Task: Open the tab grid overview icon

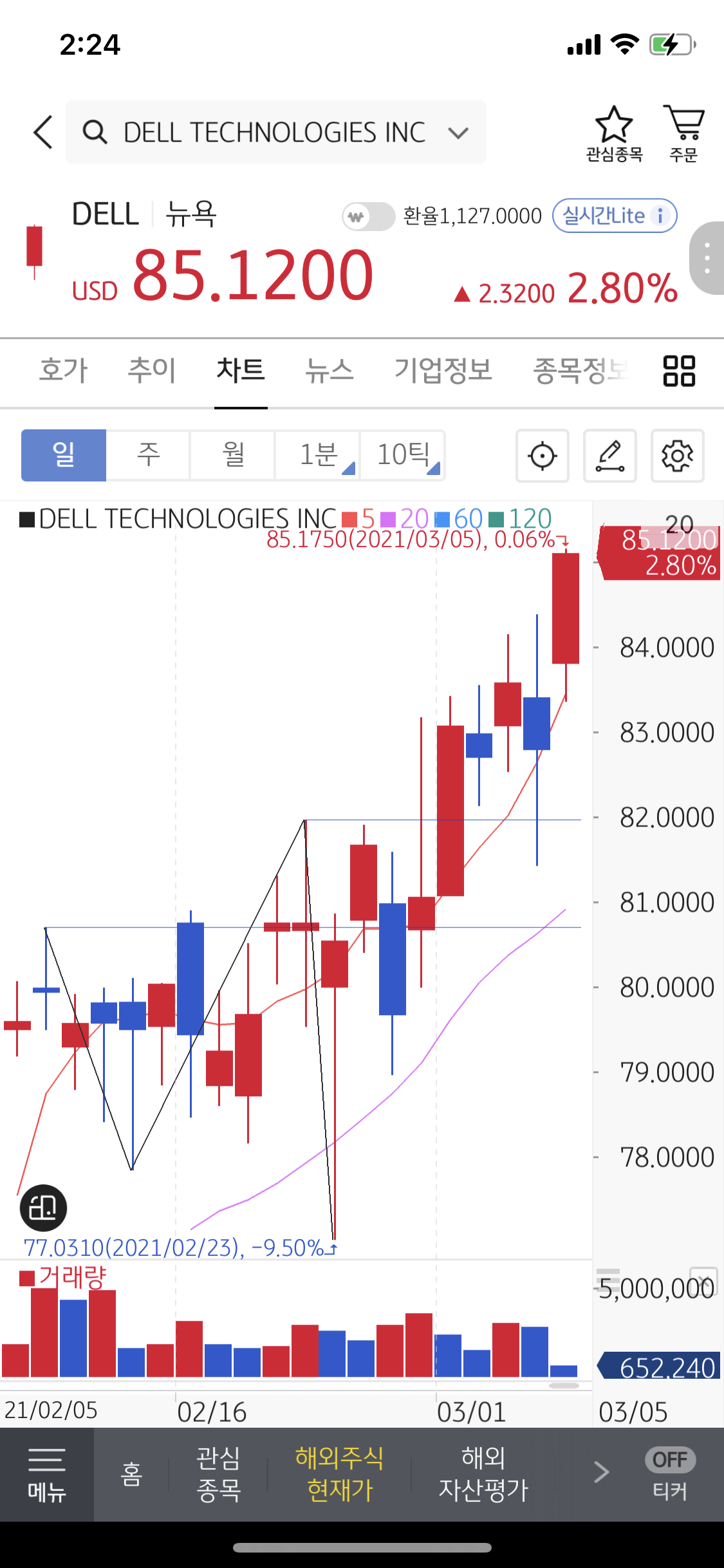Action: pos(679,371)
